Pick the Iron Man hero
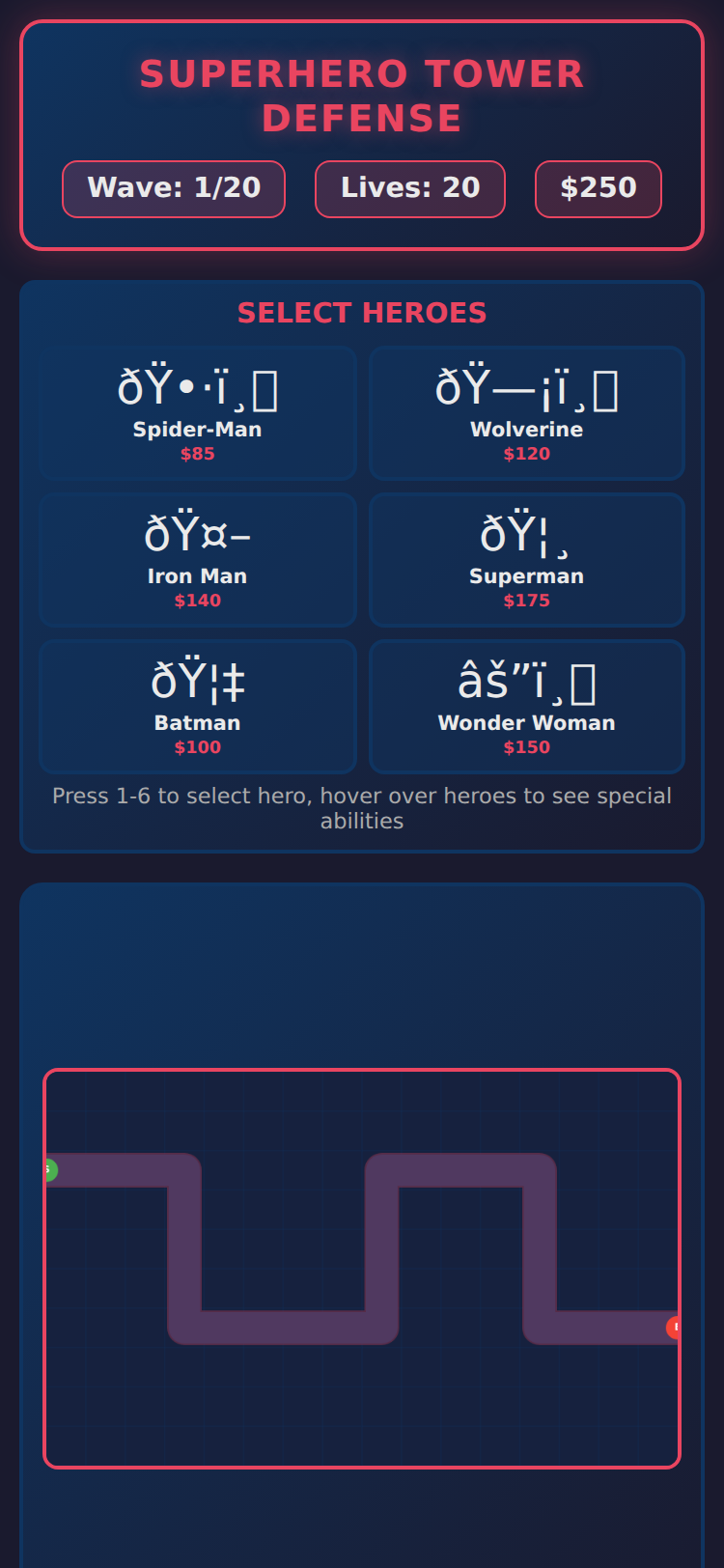 click(198, 560)
